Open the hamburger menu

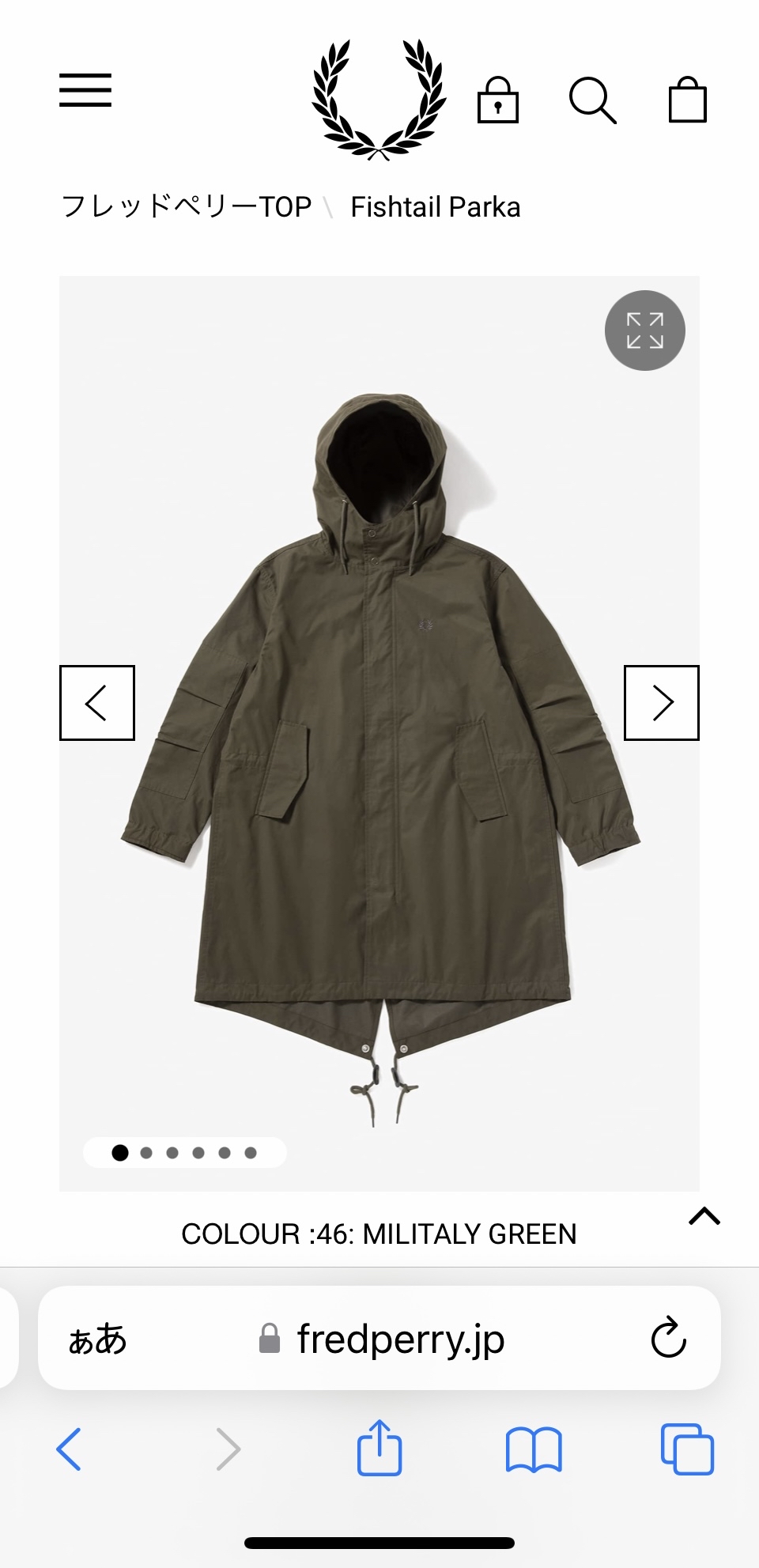coord(85,90)
